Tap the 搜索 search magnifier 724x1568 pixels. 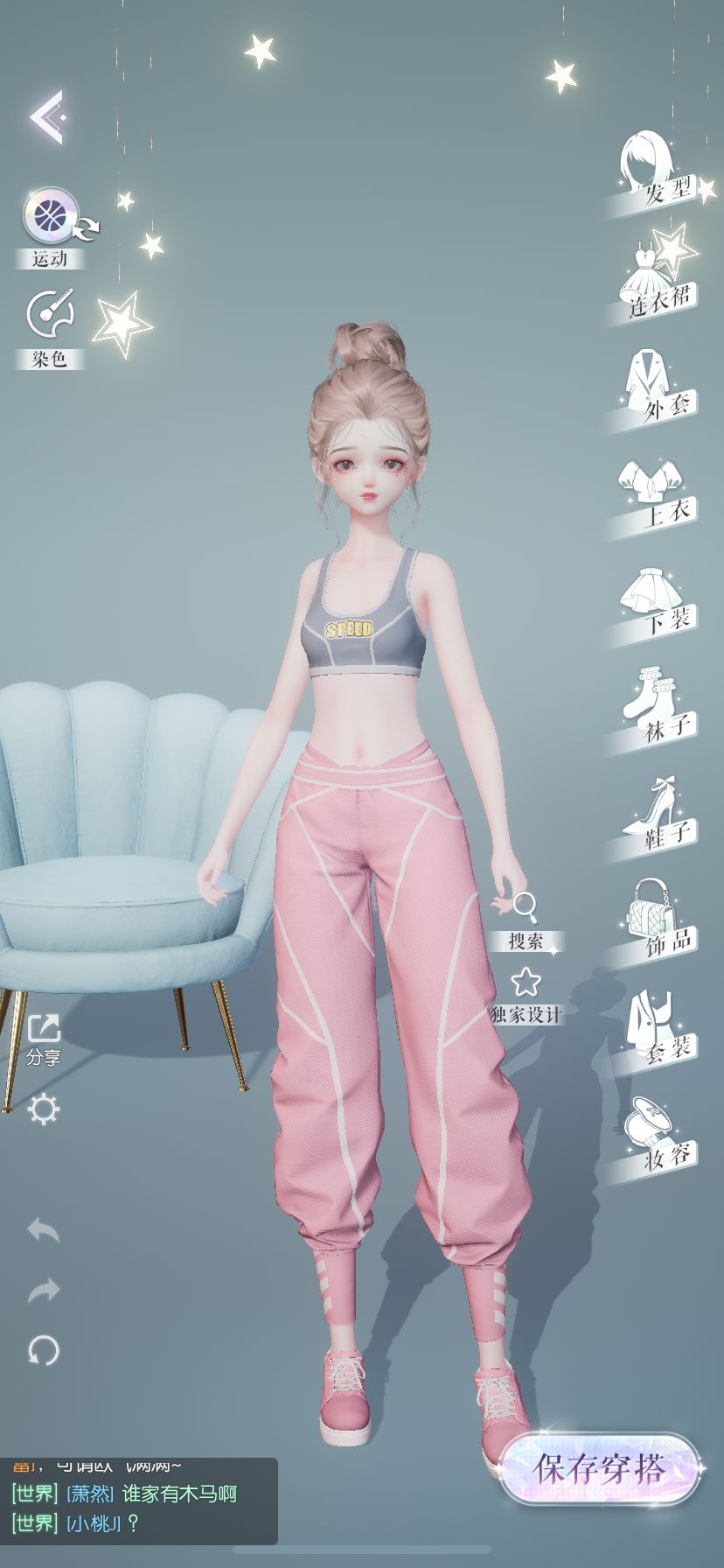click(x=526, y=910)
